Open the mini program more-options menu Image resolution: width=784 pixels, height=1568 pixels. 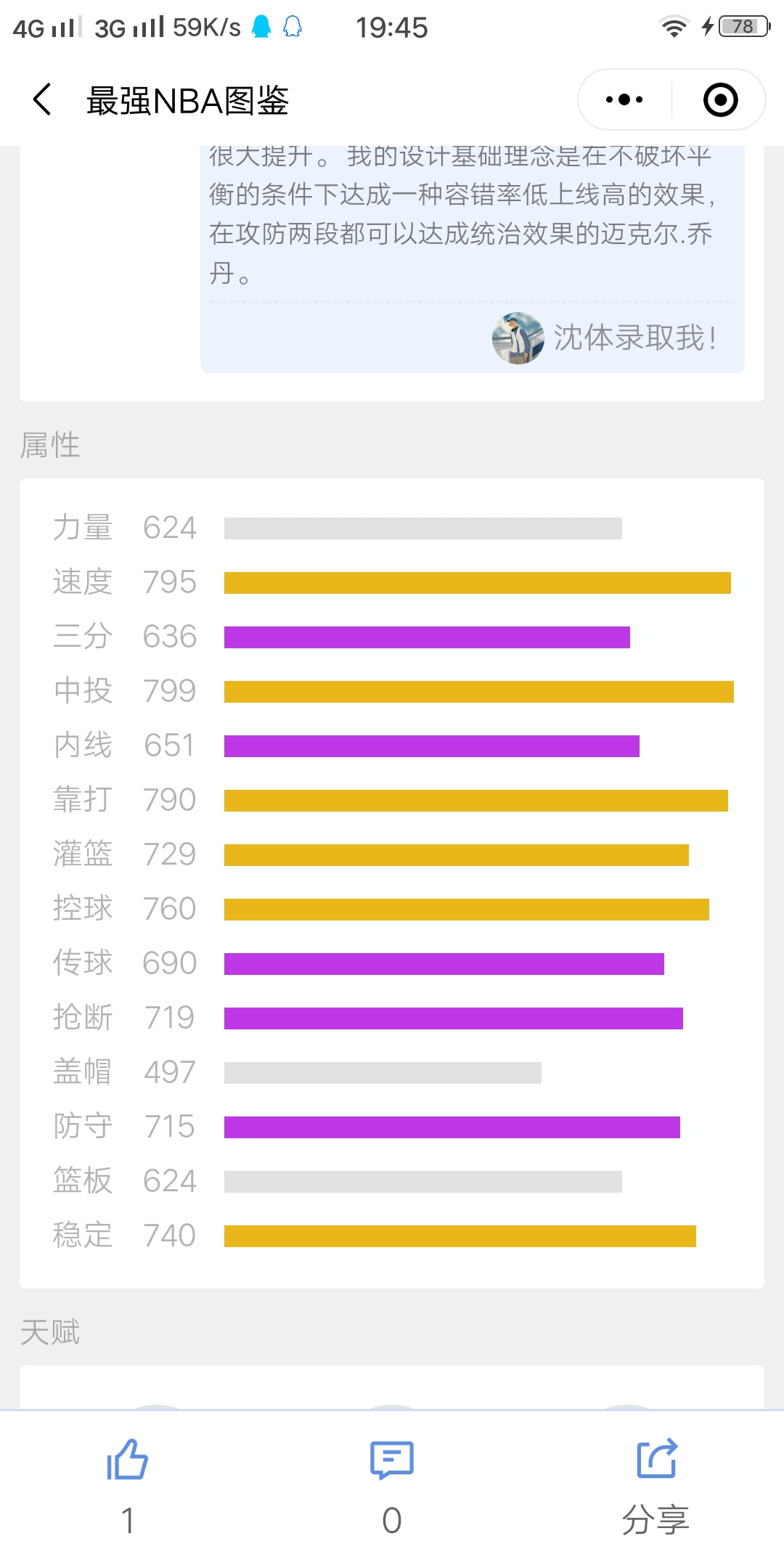click(624, 99)
